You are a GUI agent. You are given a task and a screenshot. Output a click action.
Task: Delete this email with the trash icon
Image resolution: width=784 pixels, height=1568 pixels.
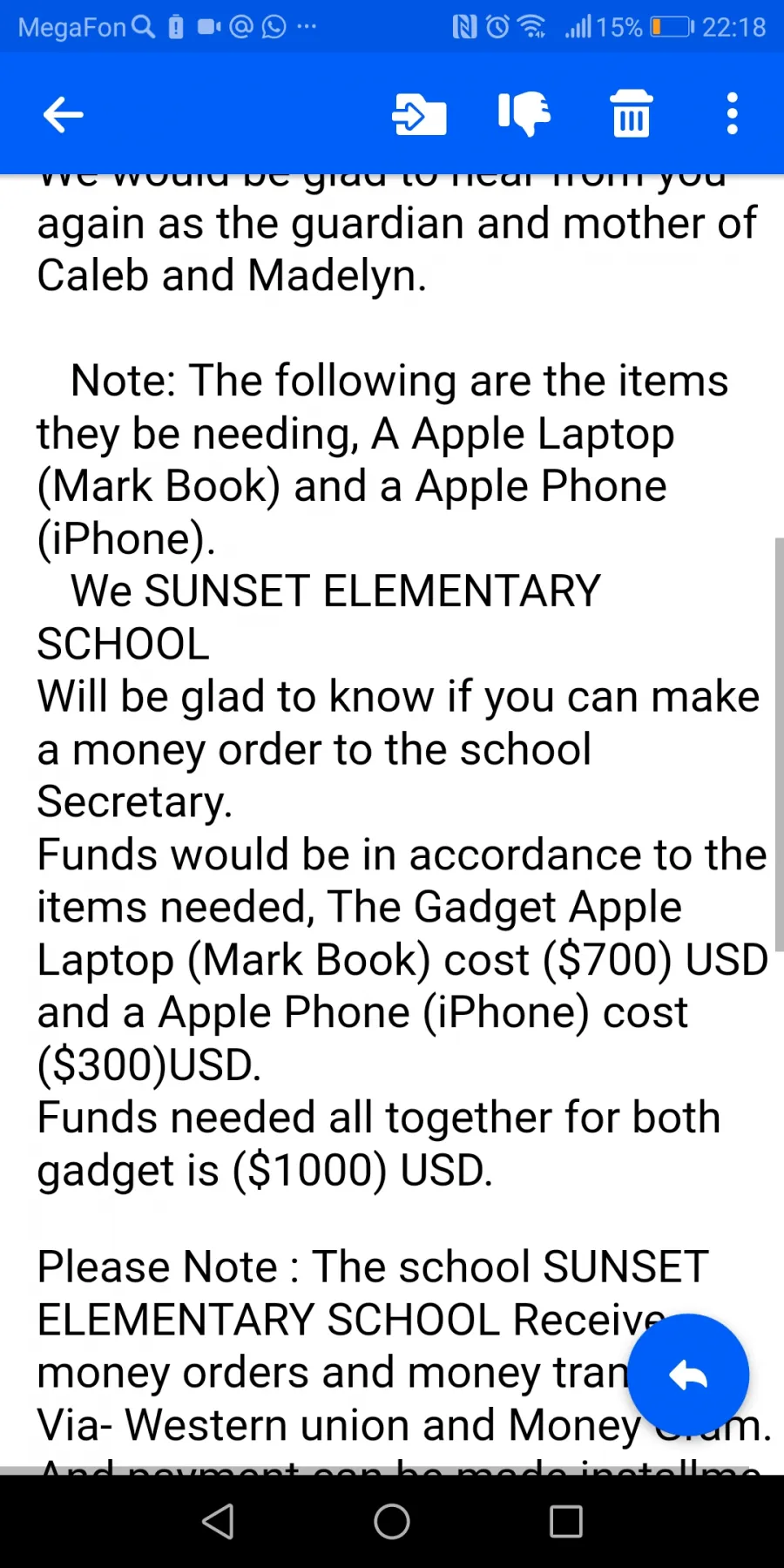pos(631,114)
